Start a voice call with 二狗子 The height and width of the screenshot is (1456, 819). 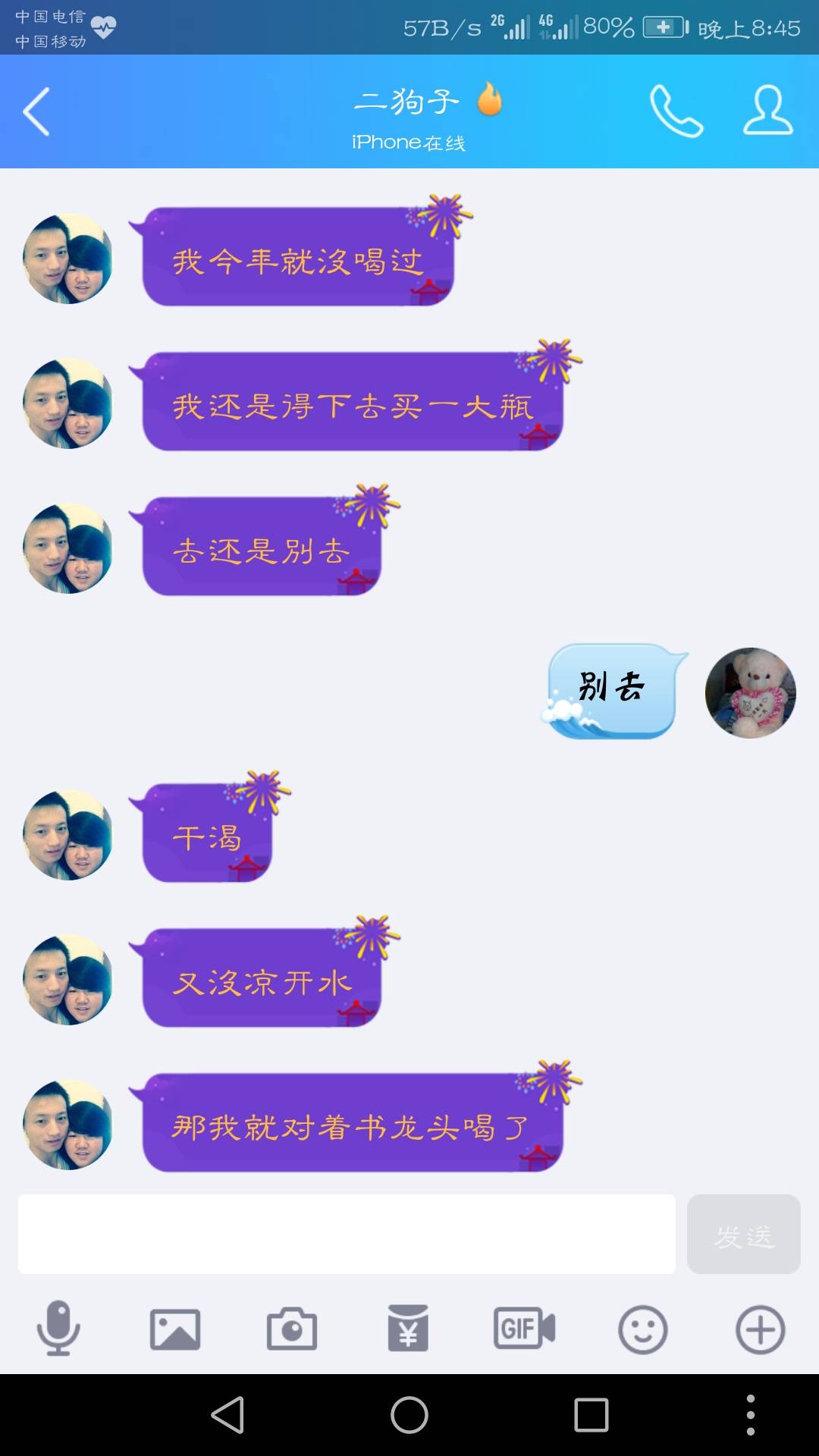(x=676, y=111)
